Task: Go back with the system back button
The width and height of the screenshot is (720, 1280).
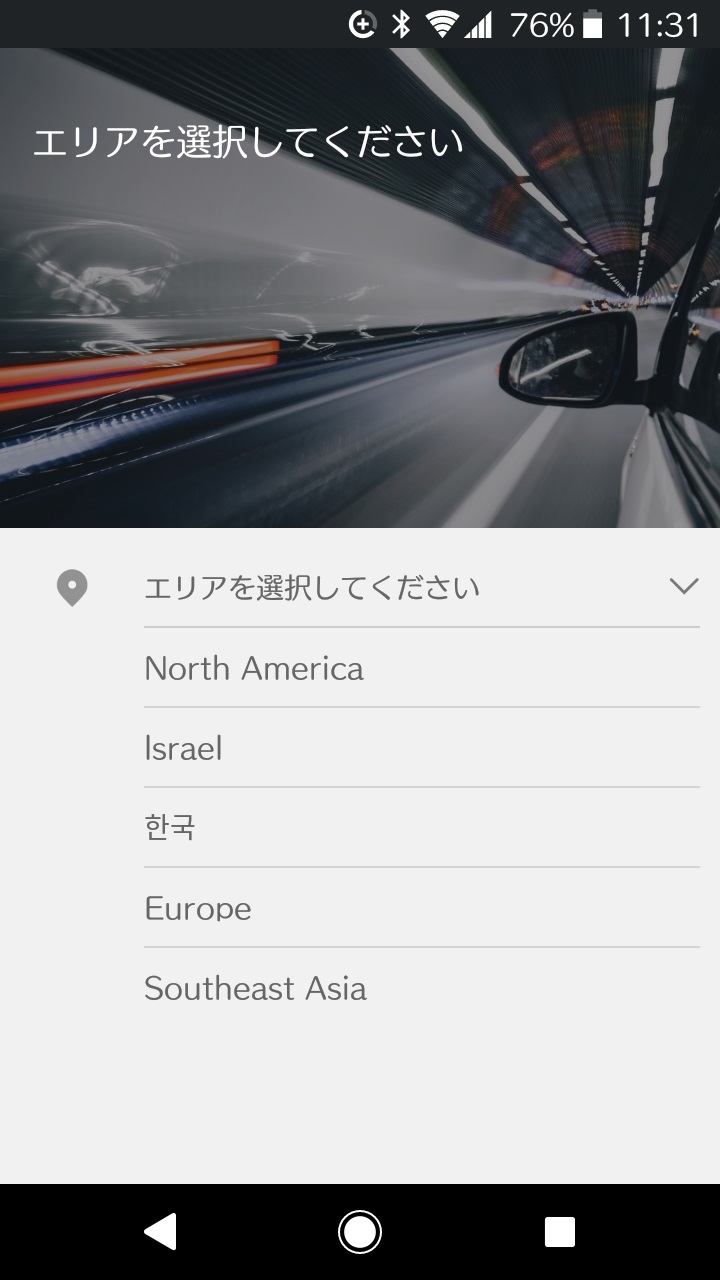Action: [x=160, y=1232]
